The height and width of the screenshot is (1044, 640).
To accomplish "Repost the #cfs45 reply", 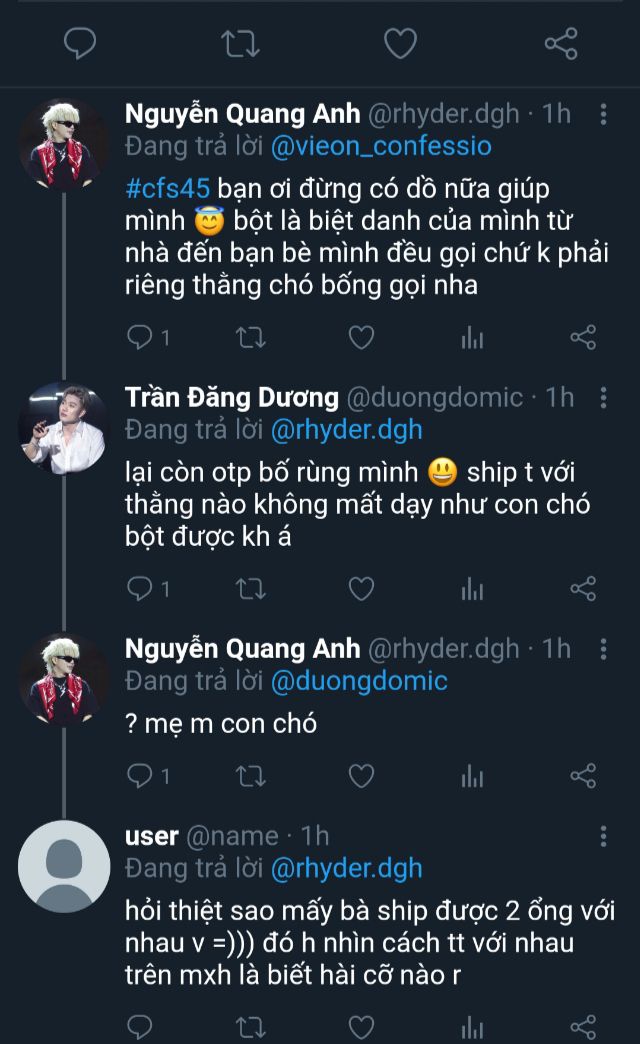I will click(x=249, y=337).
